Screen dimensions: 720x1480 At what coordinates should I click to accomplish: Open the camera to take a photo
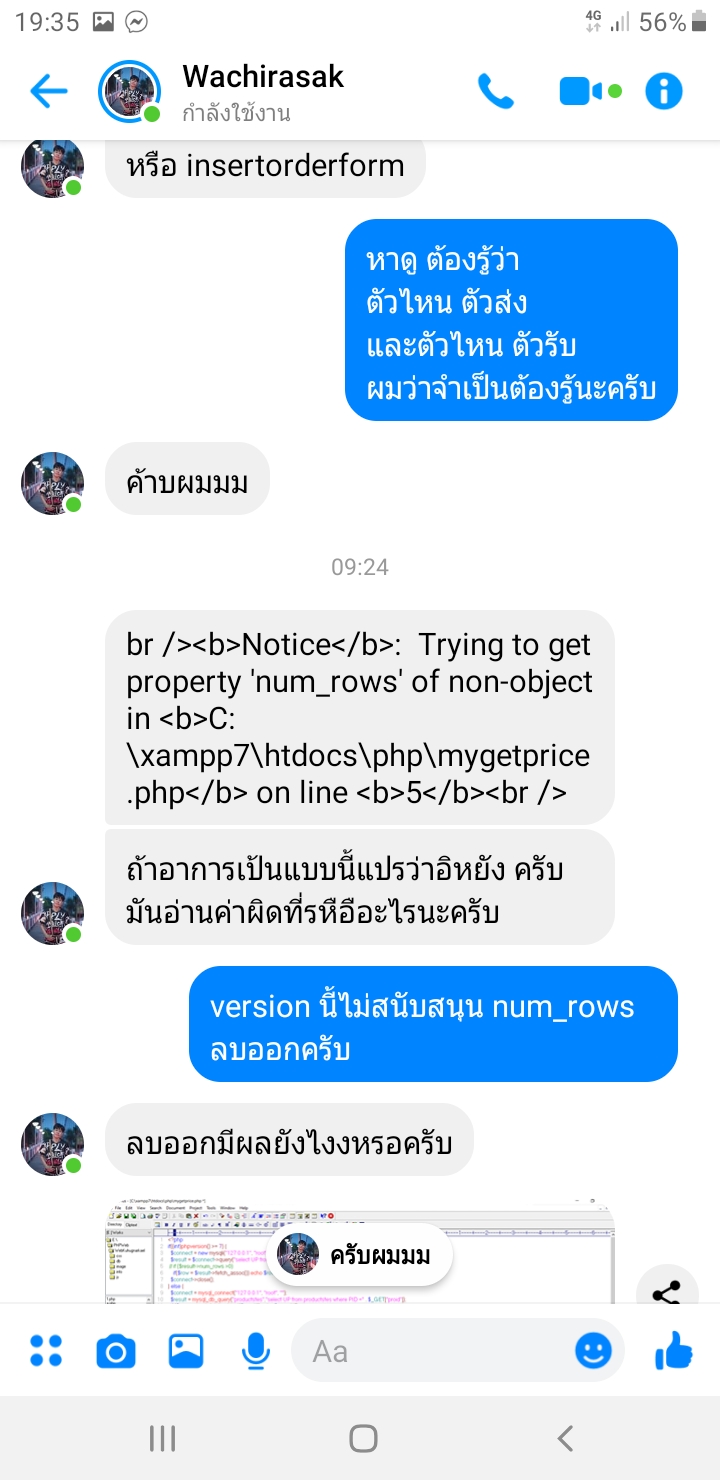[x=116, y=1351]
